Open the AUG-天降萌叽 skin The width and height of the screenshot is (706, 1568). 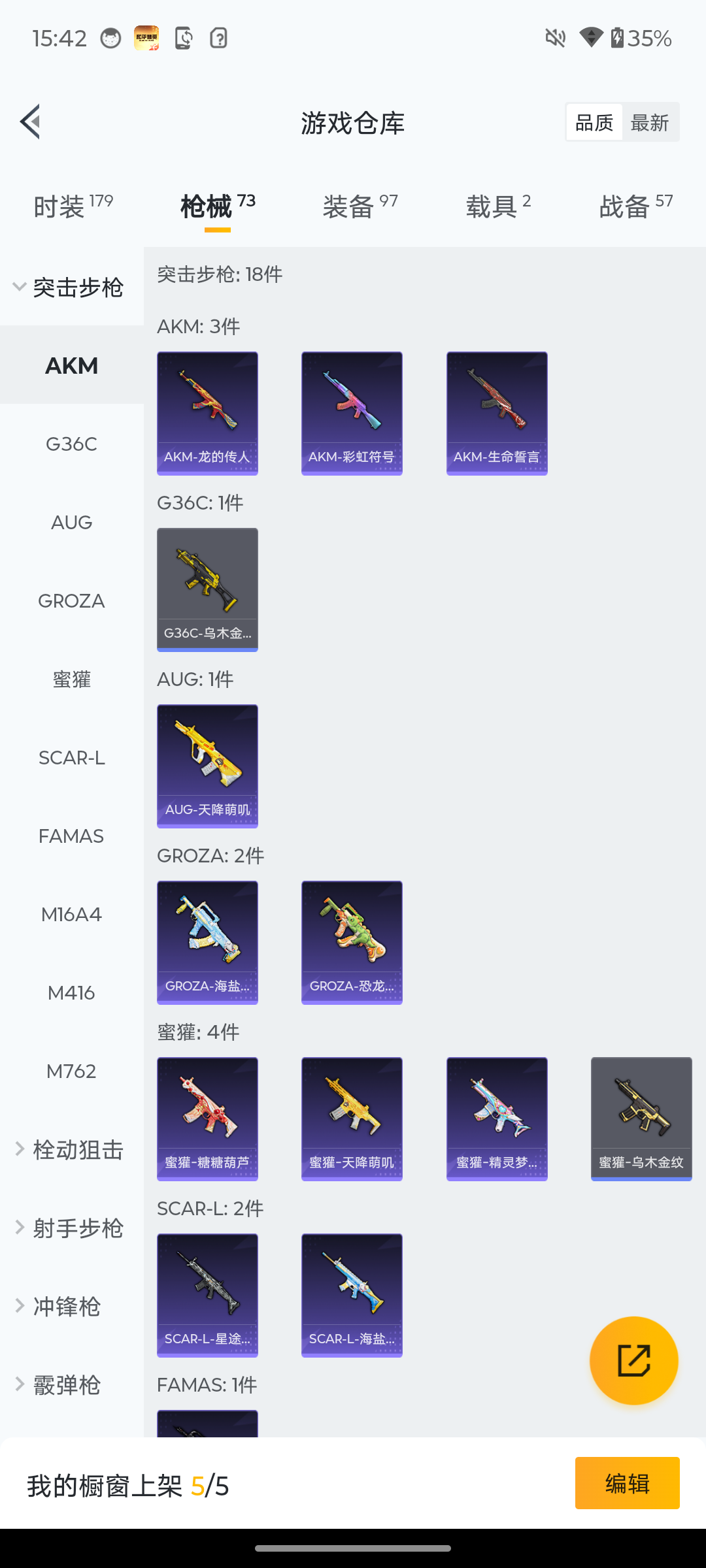[207, 766]
